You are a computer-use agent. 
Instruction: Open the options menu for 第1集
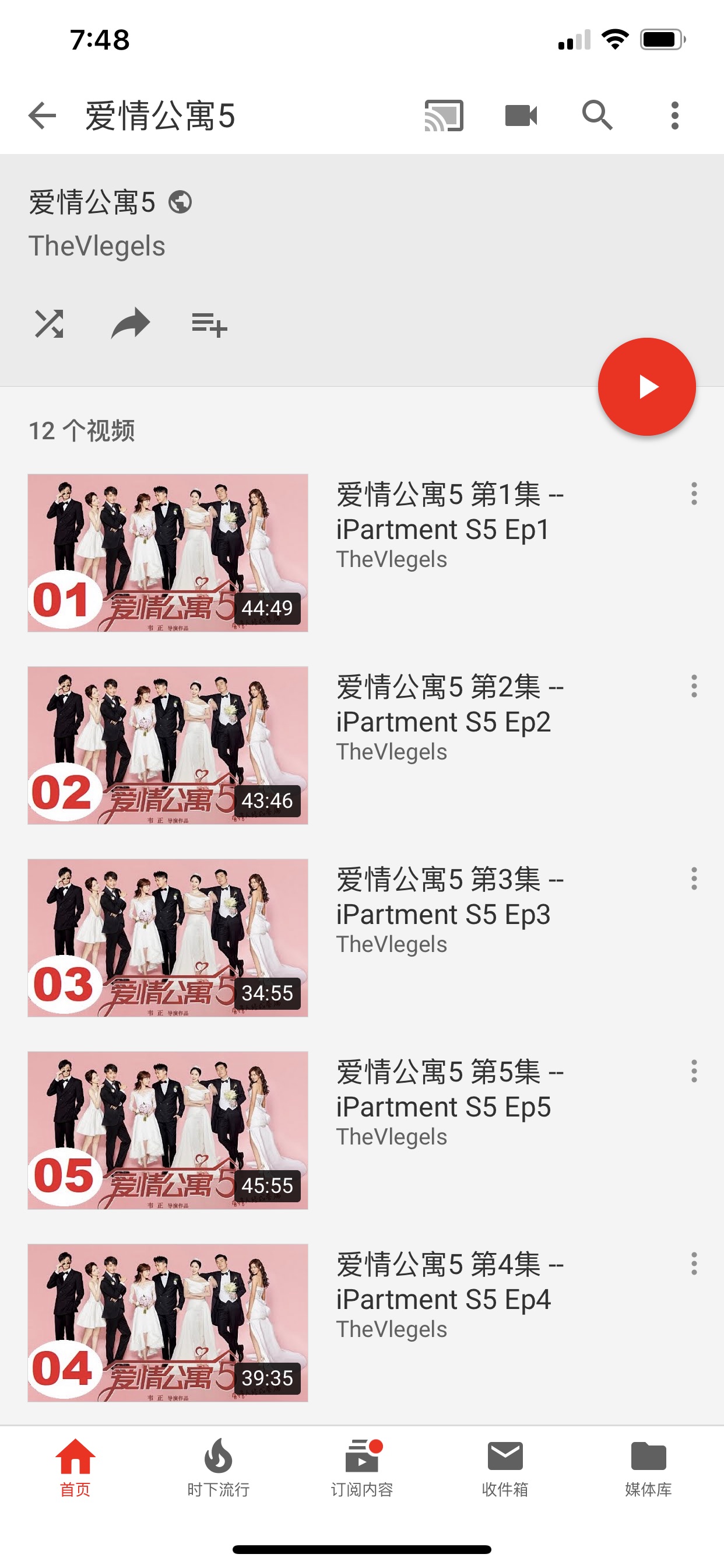(x=694, y=494)
